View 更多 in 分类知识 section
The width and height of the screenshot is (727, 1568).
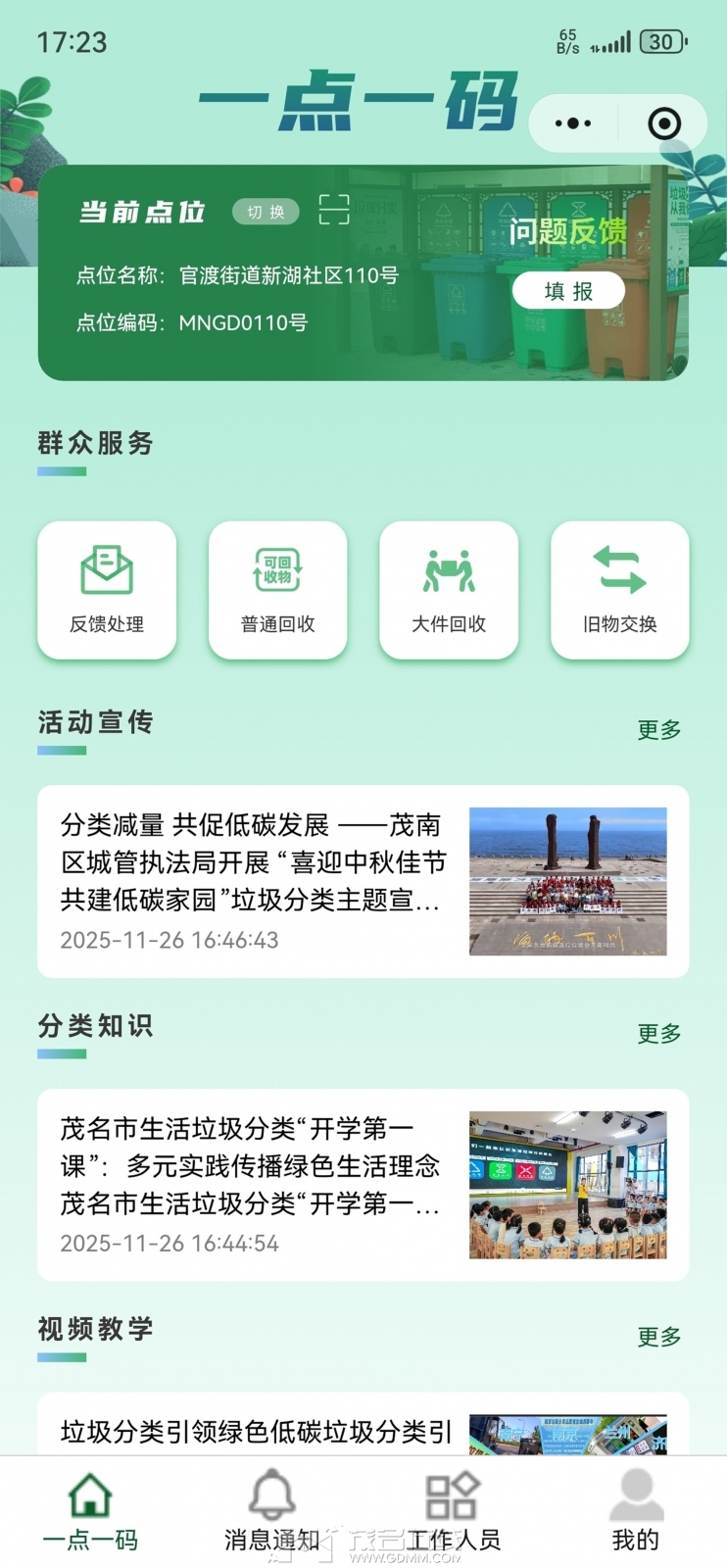tap(658, 1033)
